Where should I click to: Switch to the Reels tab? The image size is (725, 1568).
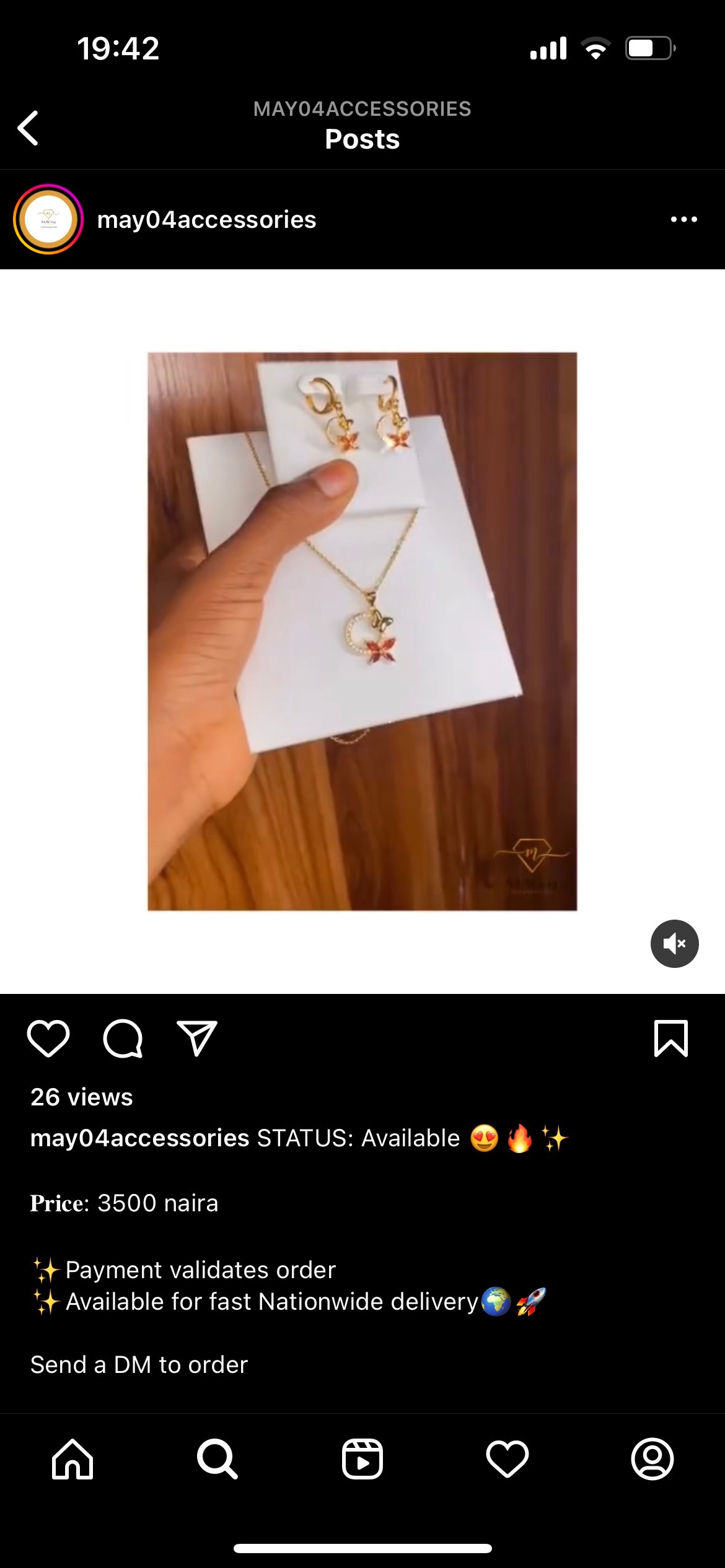click(x=362, y=1459)
